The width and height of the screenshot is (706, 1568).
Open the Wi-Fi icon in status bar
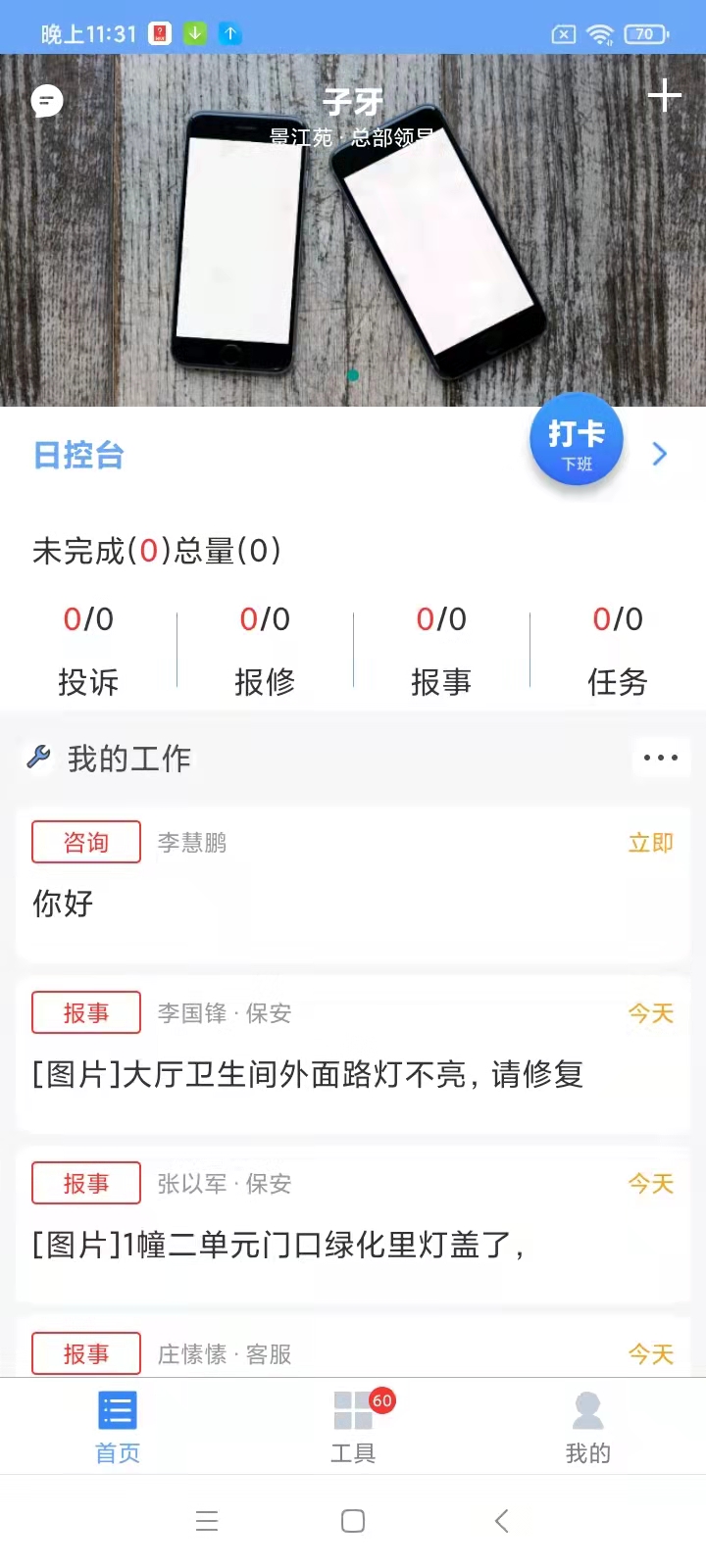[600, 32]
